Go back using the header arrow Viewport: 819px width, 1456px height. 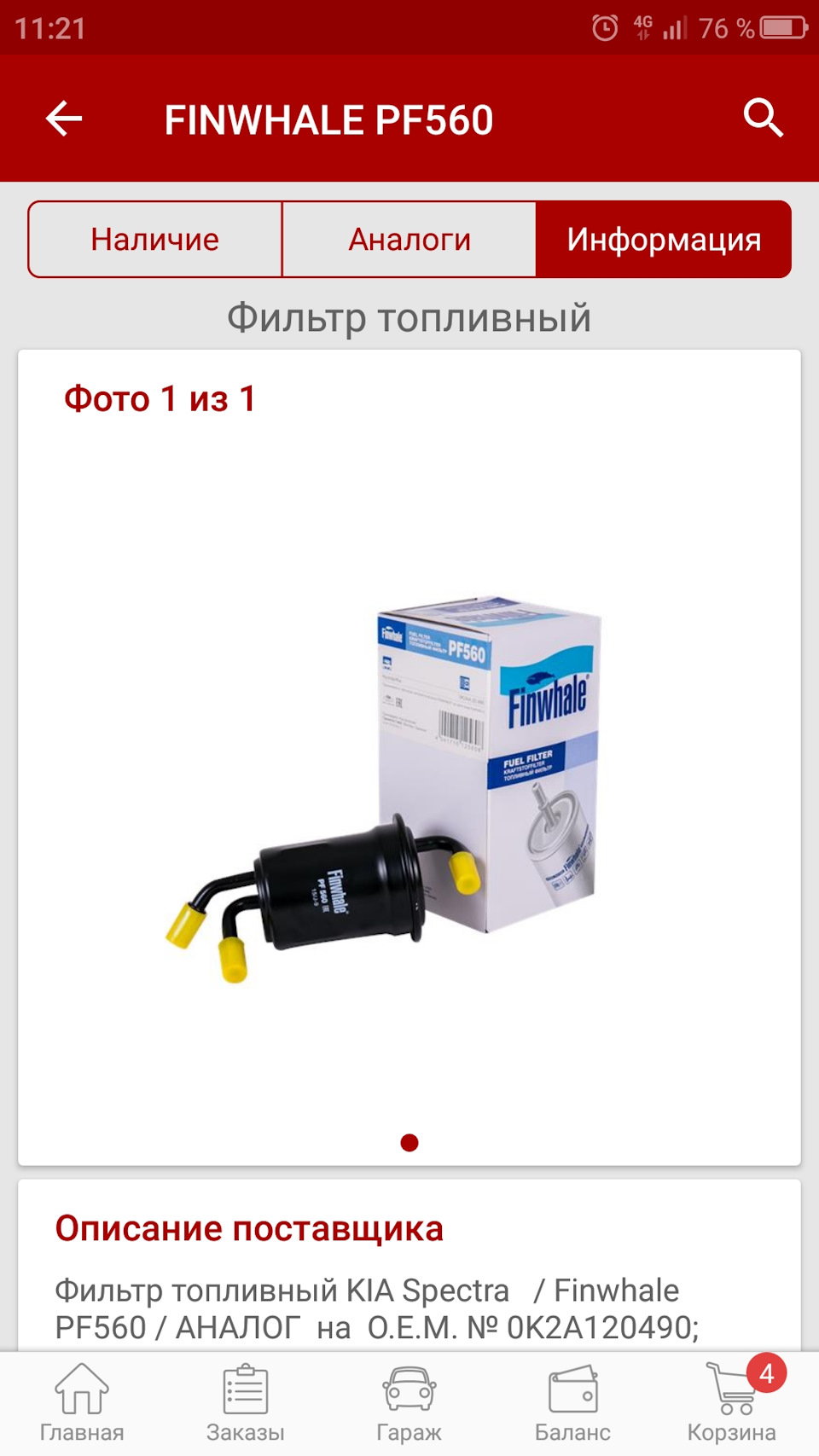[64, 119]
